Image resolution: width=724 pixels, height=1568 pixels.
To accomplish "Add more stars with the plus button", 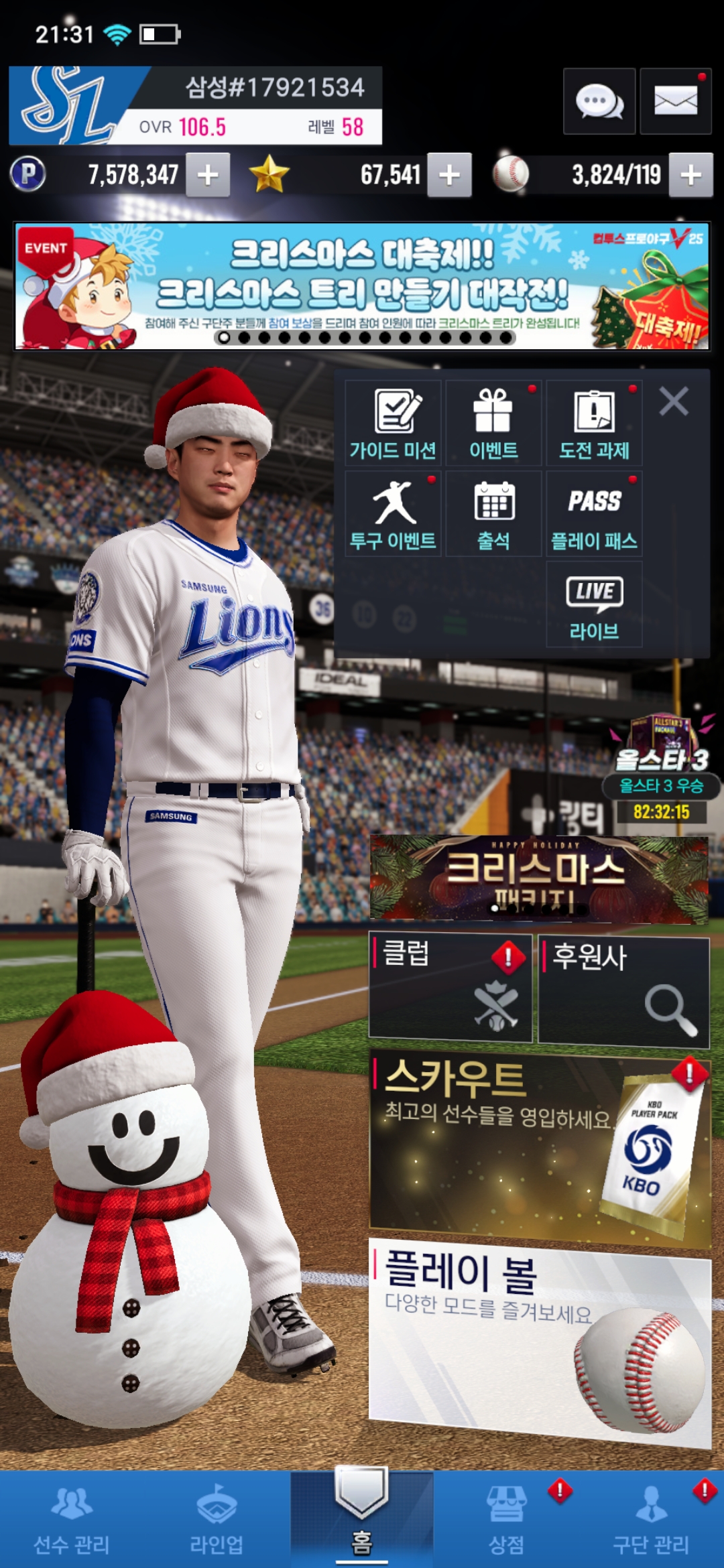I will [x=449, y=175].
